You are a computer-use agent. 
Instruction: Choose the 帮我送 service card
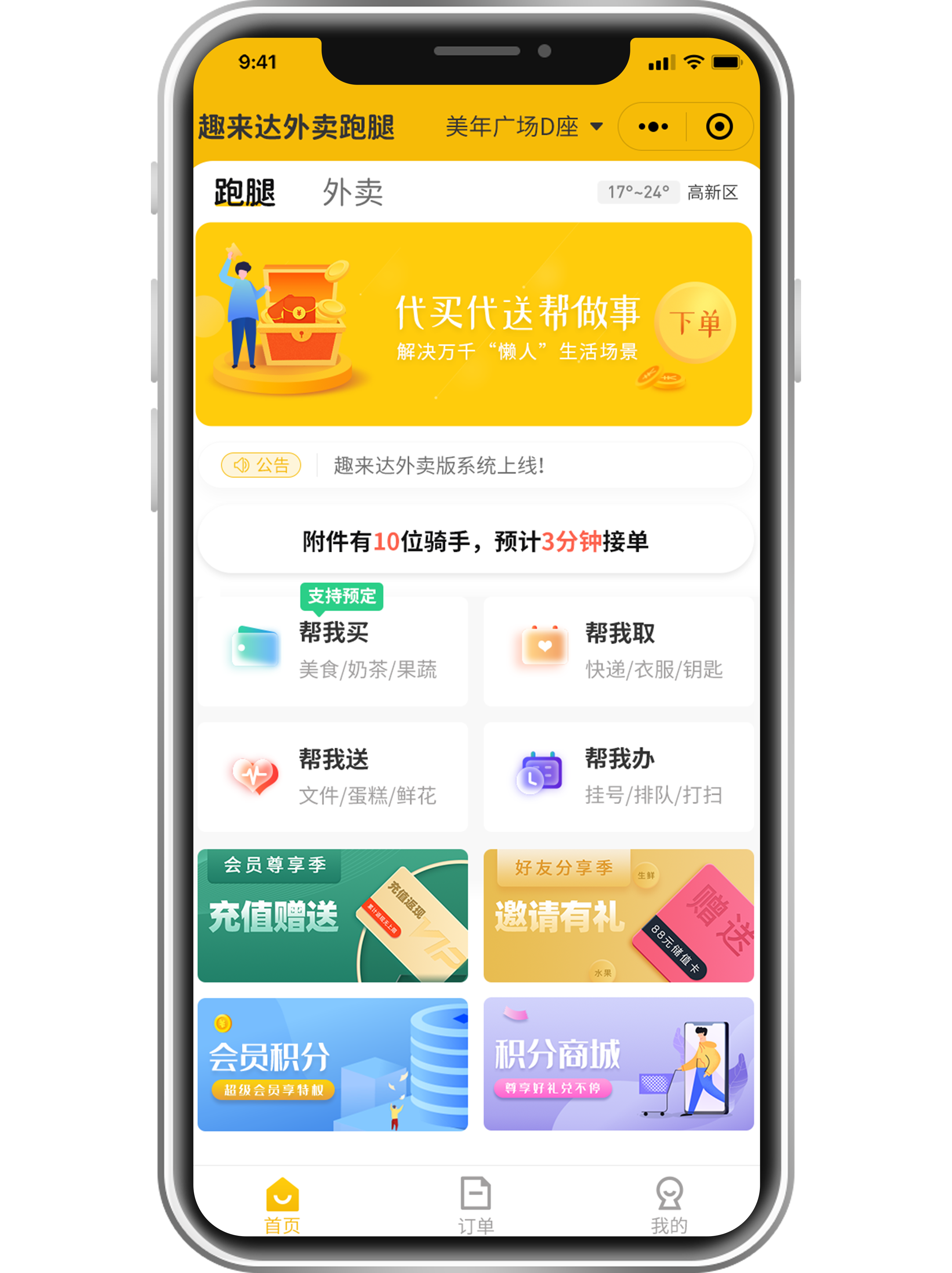tap(333, 776)
